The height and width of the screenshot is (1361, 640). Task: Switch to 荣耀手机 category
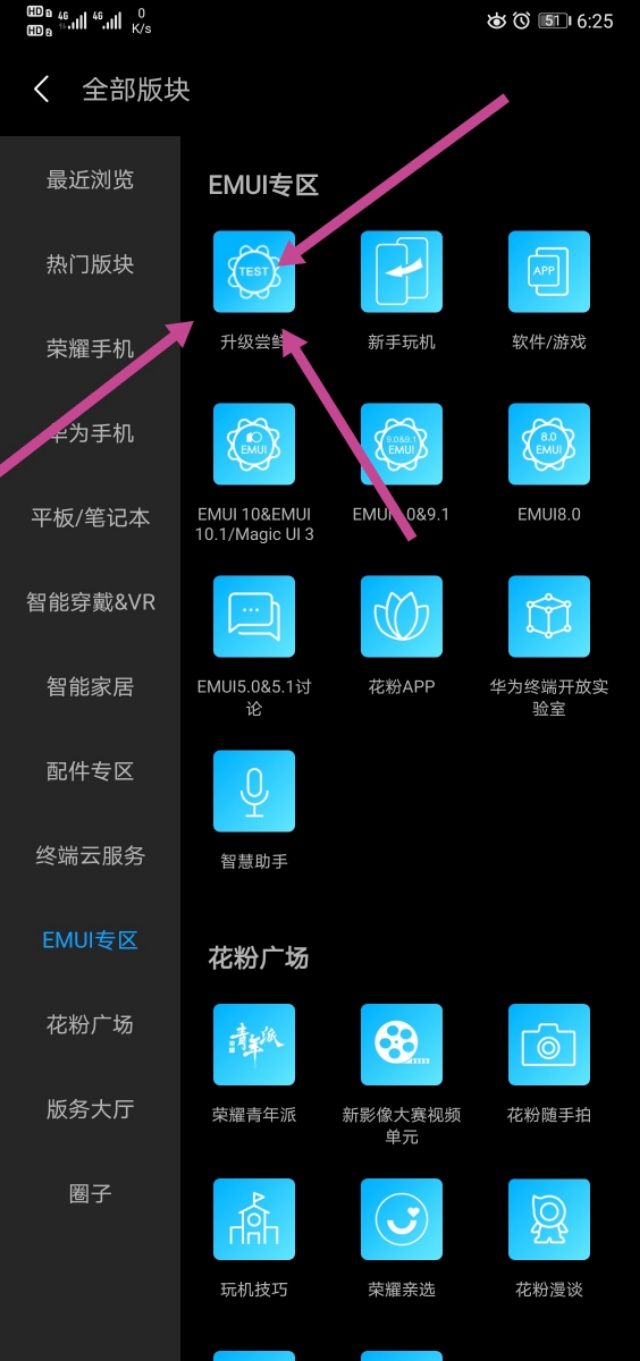[90, 349]
